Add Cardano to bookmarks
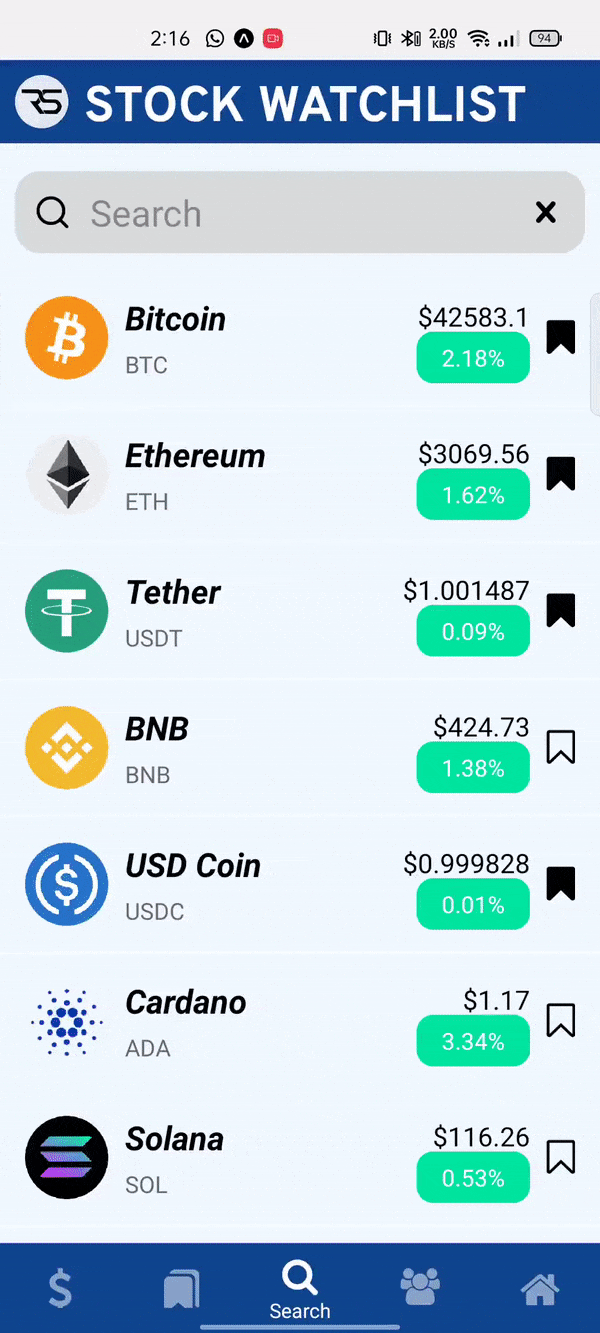The width and height of the screenshot is (600, 1333). coord(561,1020)
